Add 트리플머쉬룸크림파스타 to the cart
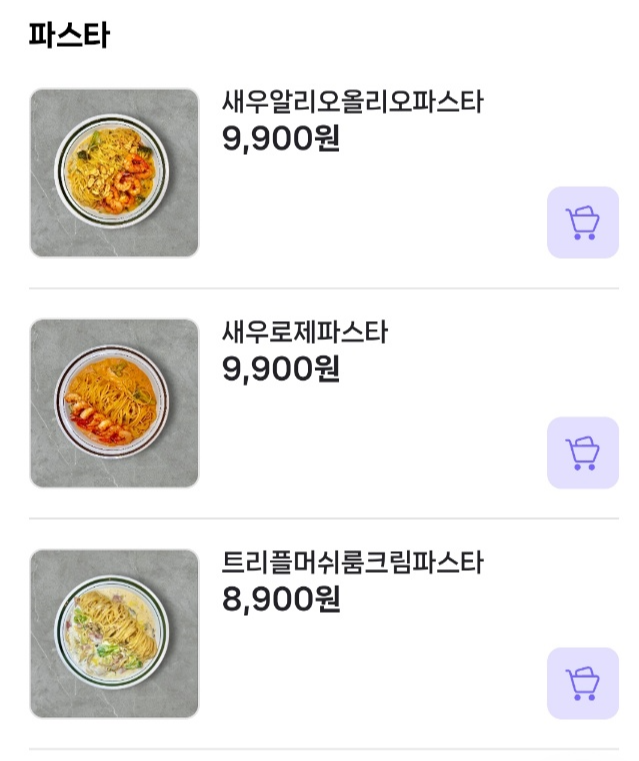This screenshot has height=761, width=639. tap(582, 683)
